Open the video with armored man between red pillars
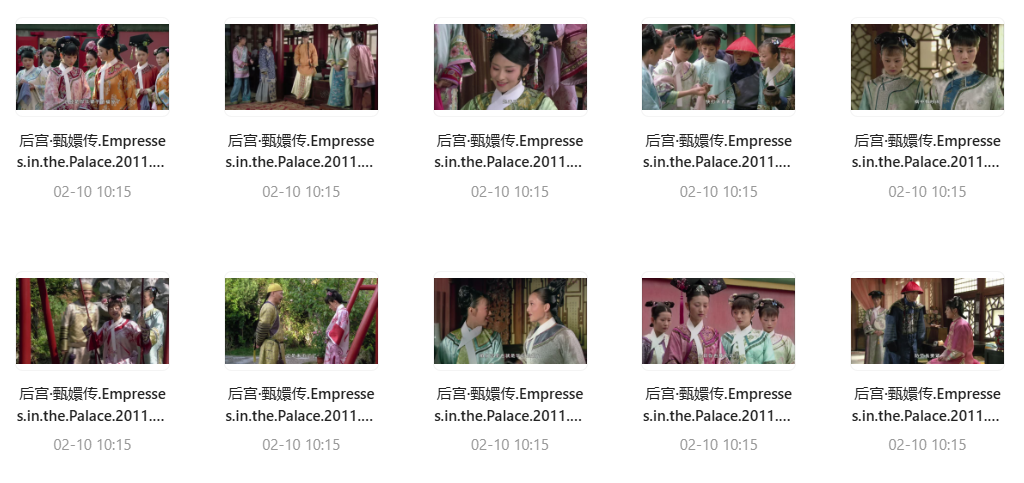Screen dimensions: 1024x483 [x=92, y=321]
